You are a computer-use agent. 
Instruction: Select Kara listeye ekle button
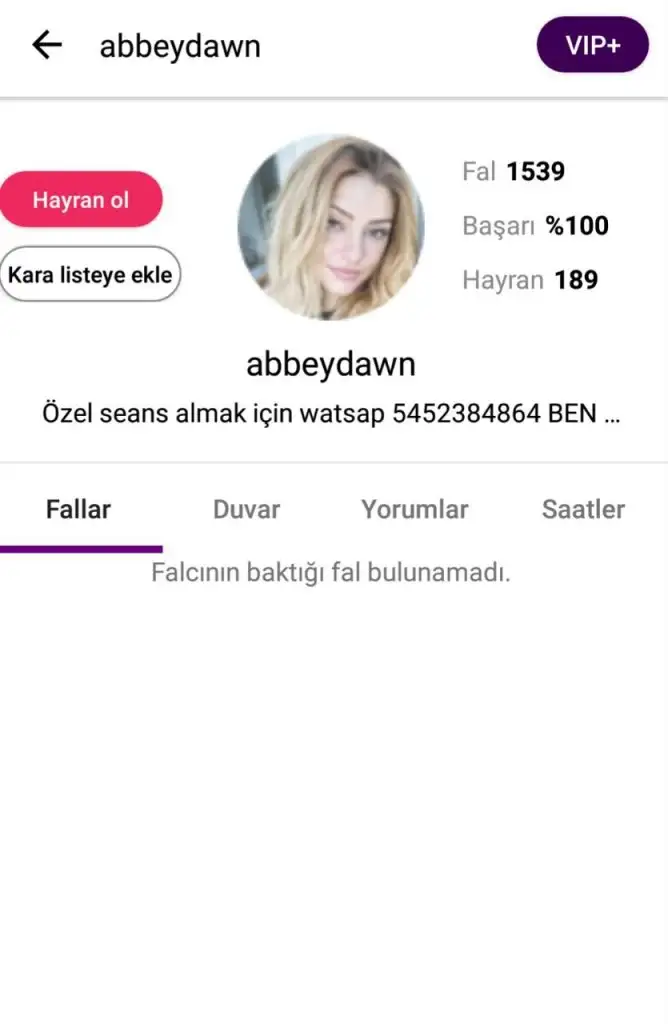coord(90,274)
